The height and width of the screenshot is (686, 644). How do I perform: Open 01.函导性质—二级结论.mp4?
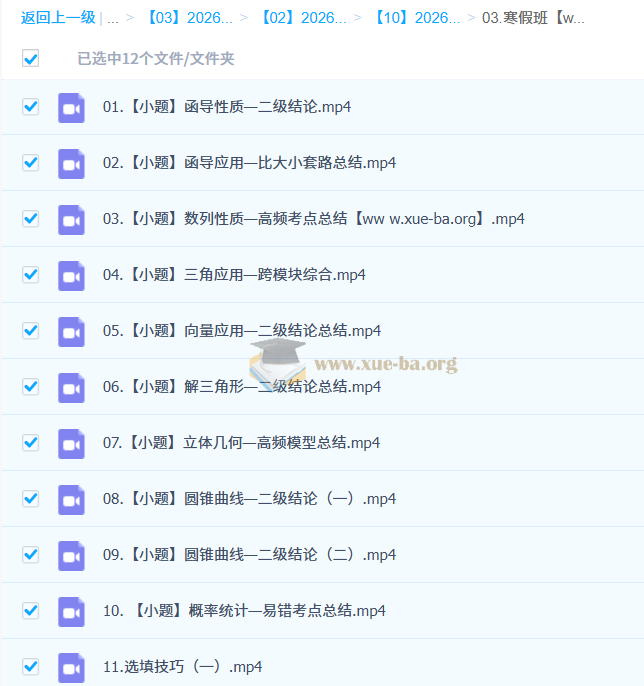pos(226,107)
